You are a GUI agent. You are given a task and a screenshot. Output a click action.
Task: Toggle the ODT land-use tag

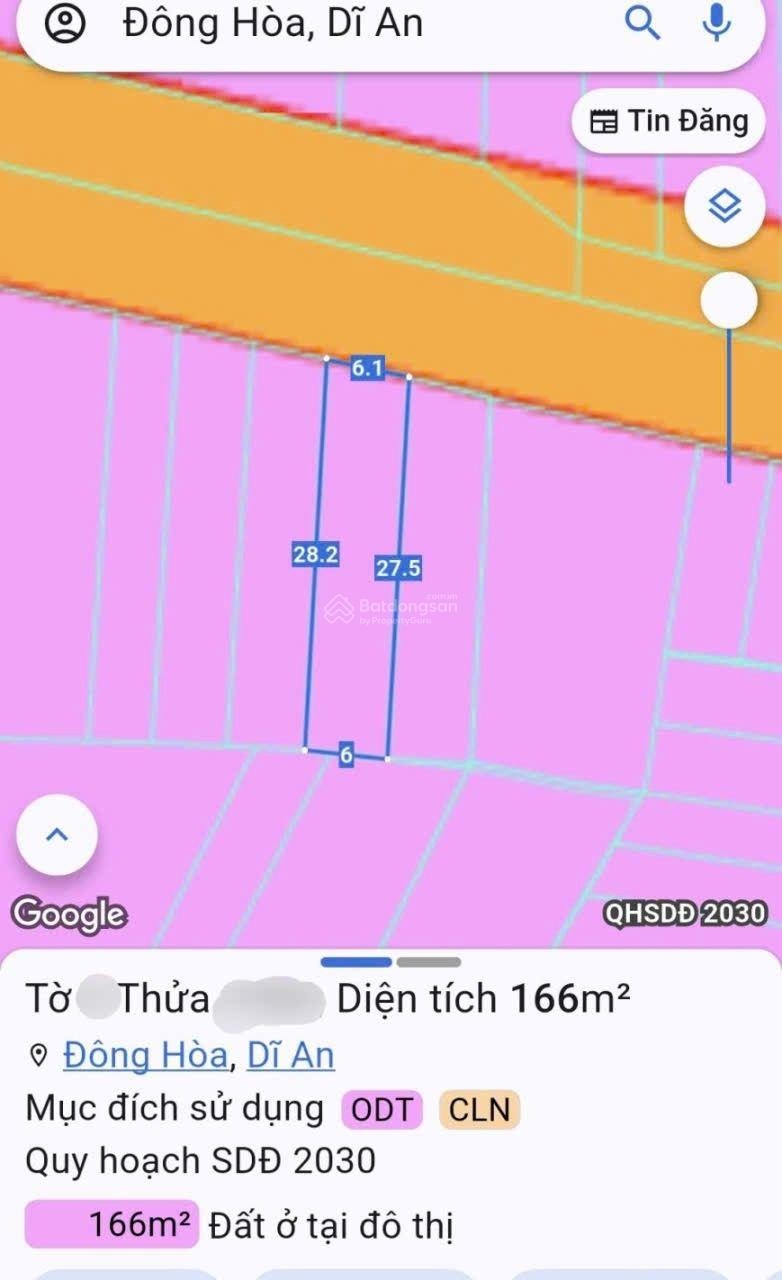click(381, 1109)
